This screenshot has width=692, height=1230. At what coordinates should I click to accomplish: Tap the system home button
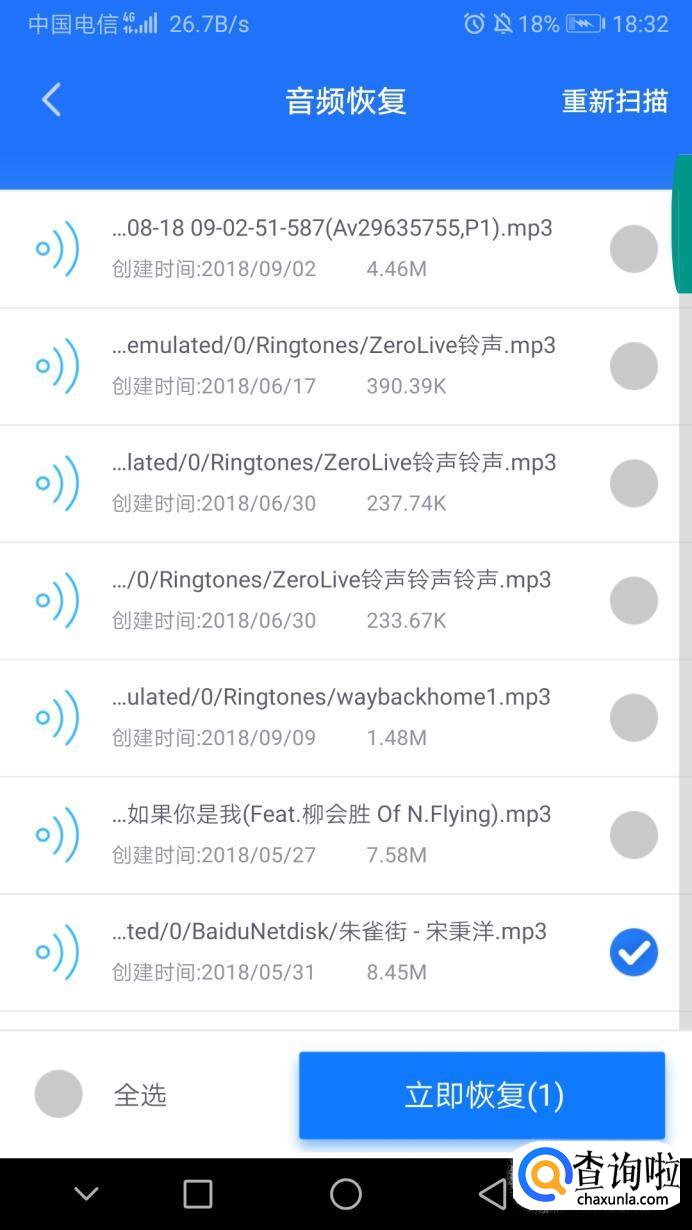pos(346,1193)
